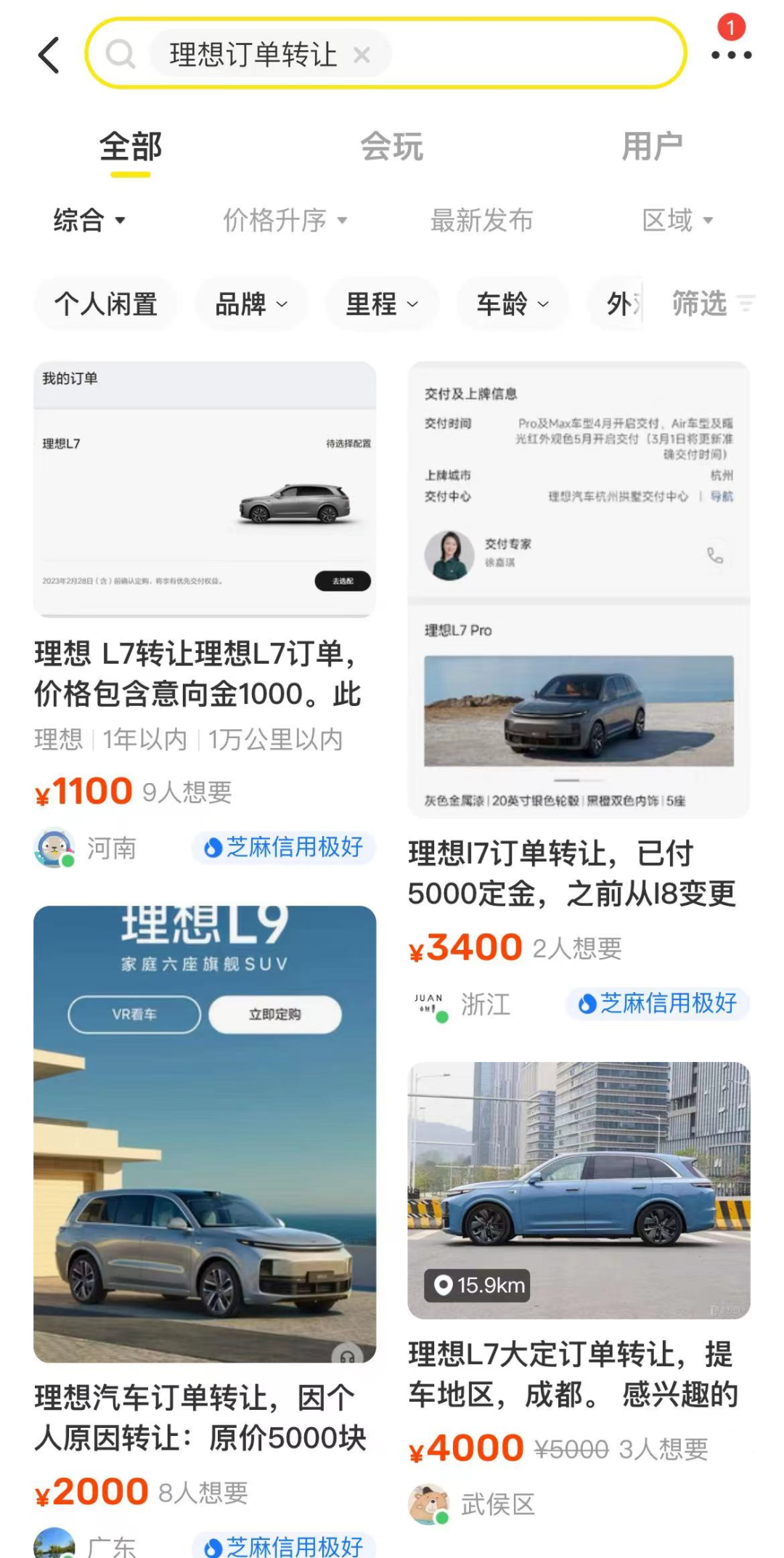The image size is (784, 1558).
Task: Switch to the 用户 tab
Action: pyautogui.click(x=652, y=147)
